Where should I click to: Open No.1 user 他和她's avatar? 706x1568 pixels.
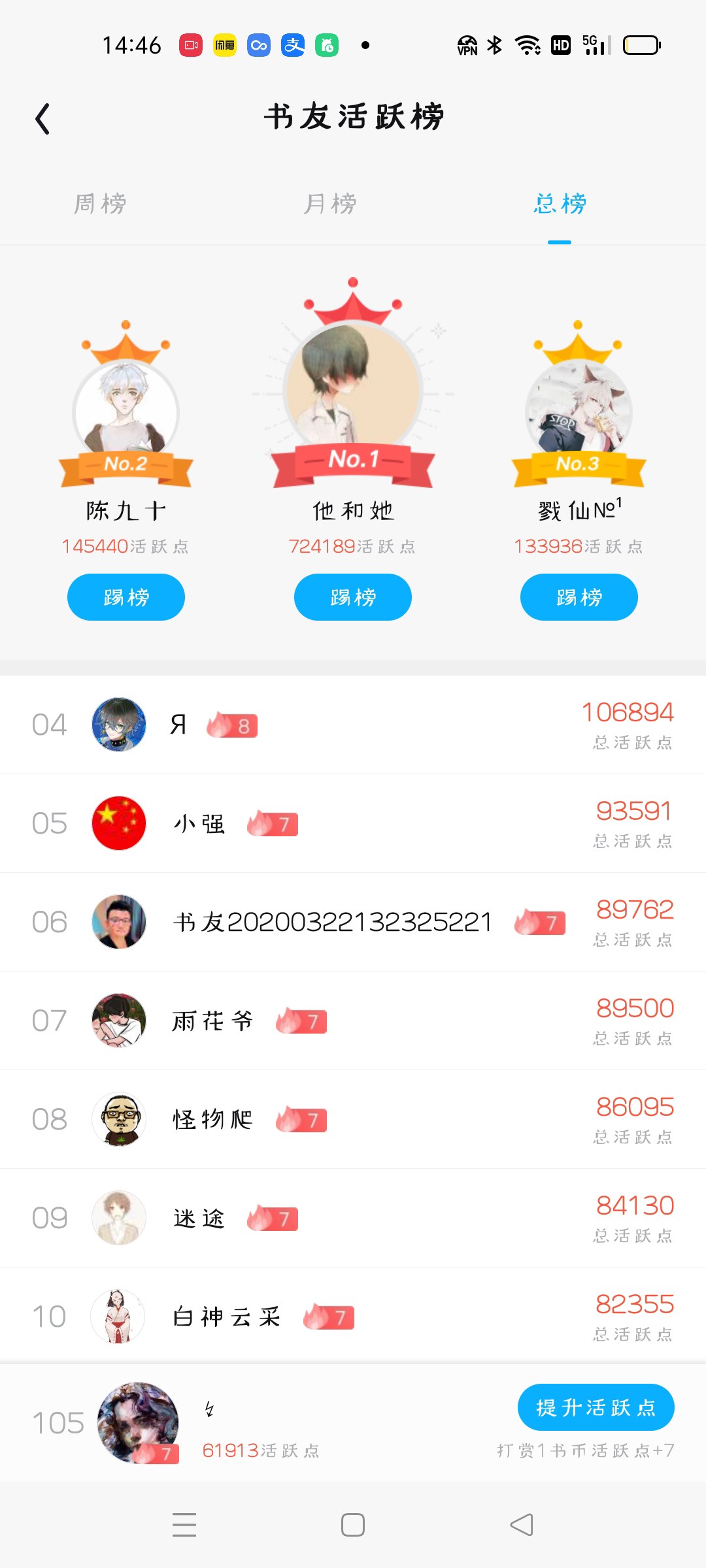pos(353,389)
